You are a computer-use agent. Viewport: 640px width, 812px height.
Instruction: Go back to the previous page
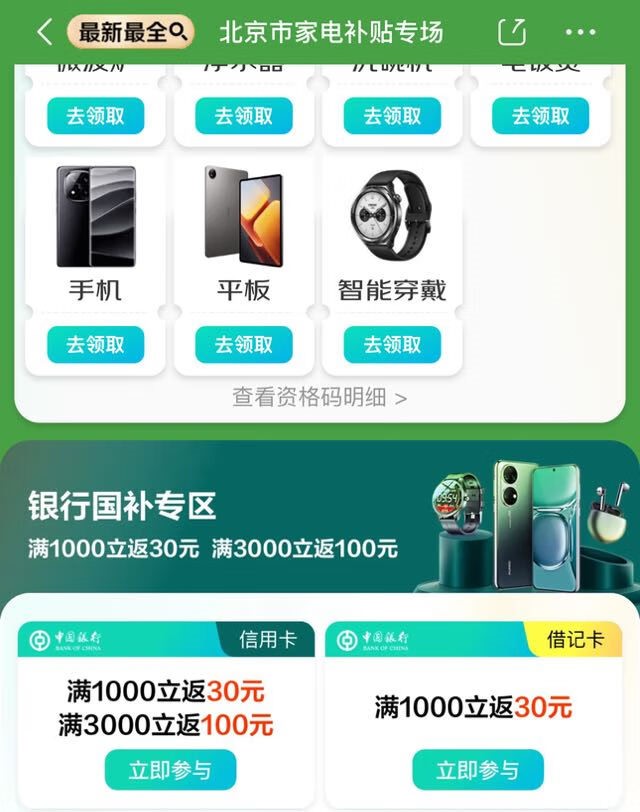click(44, 32)
